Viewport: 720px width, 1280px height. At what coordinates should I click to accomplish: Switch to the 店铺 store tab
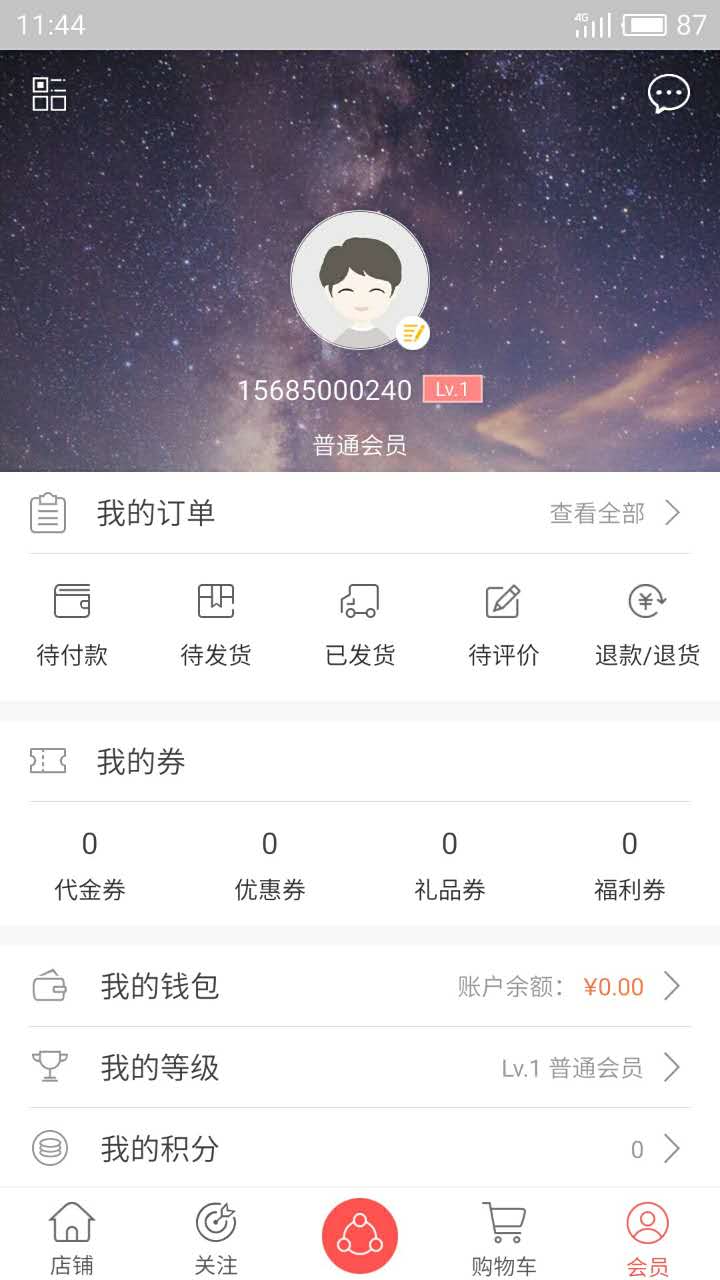[x=72, y=1238]
